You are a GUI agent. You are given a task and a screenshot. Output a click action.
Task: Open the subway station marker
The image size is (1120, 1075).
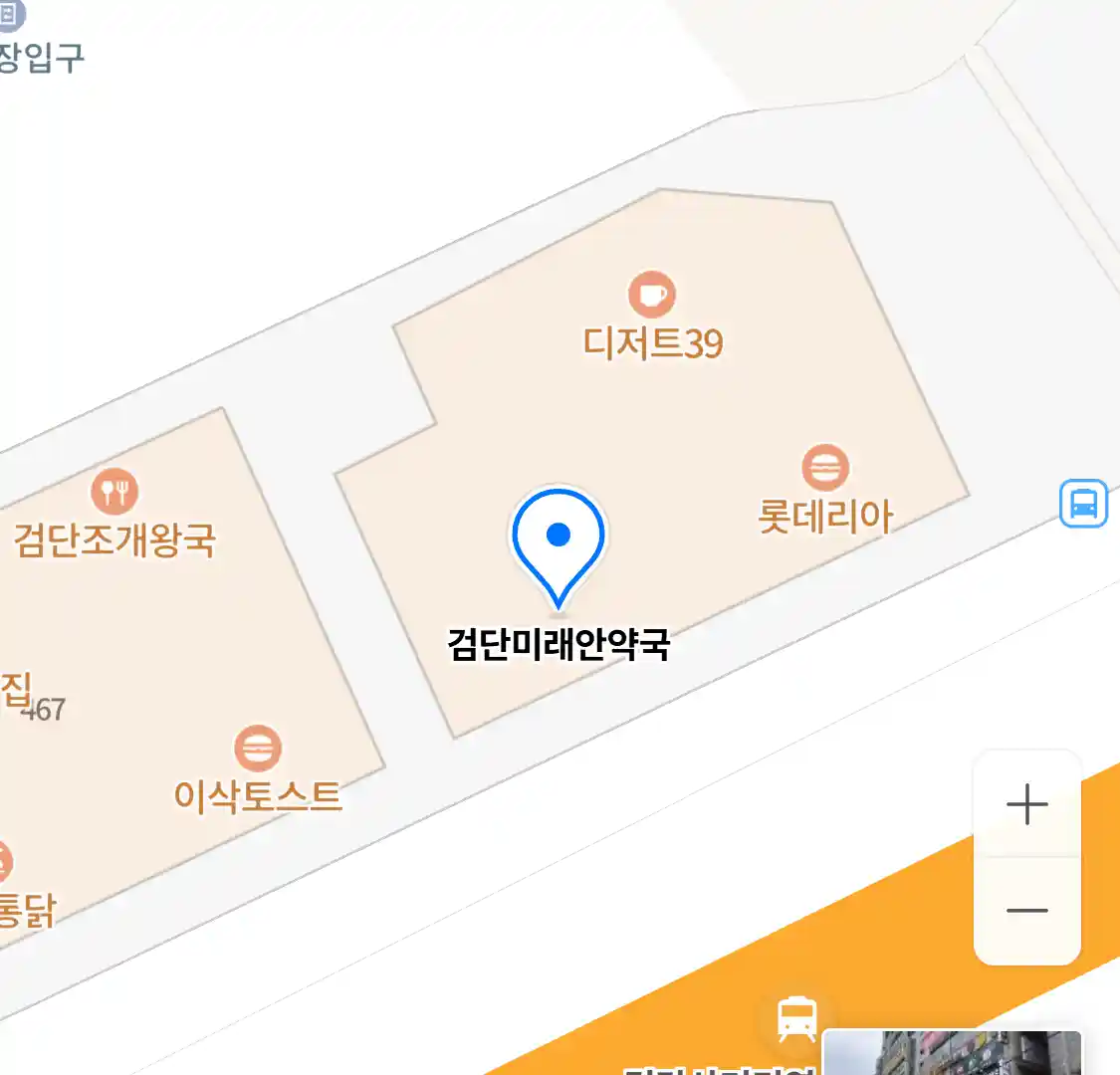[796, 1019]
